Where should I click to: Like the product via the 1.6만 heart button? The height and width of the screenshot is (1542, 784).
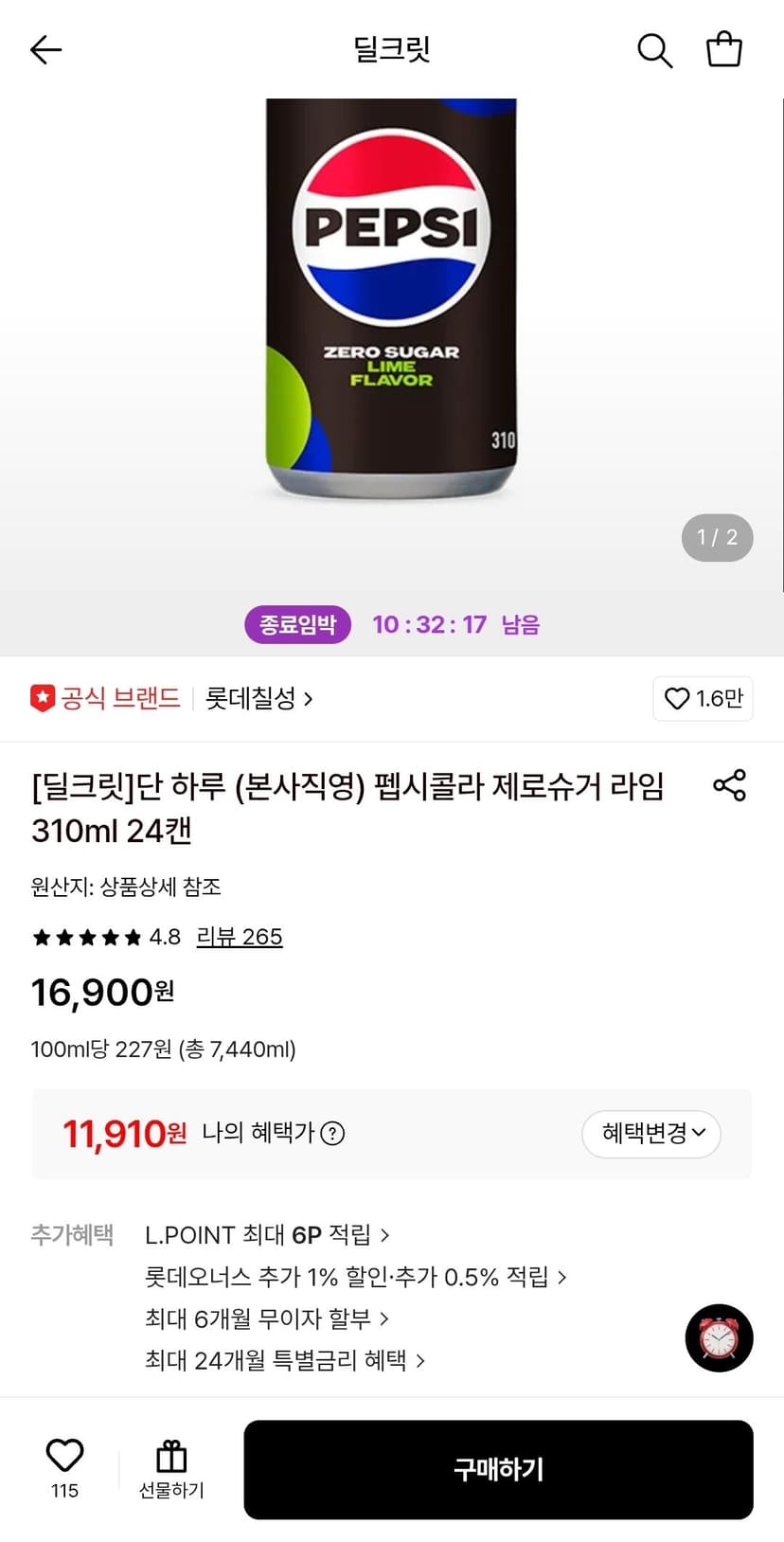coord(703,699)
